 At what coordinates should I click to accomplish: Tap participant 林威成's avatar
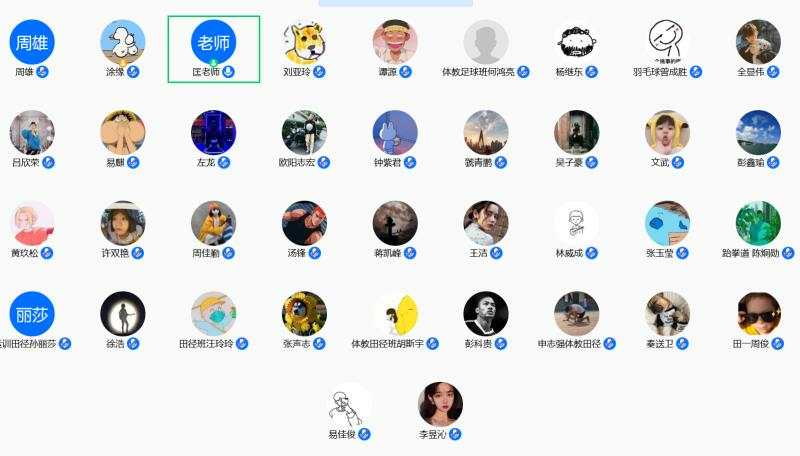pos(577,223)
